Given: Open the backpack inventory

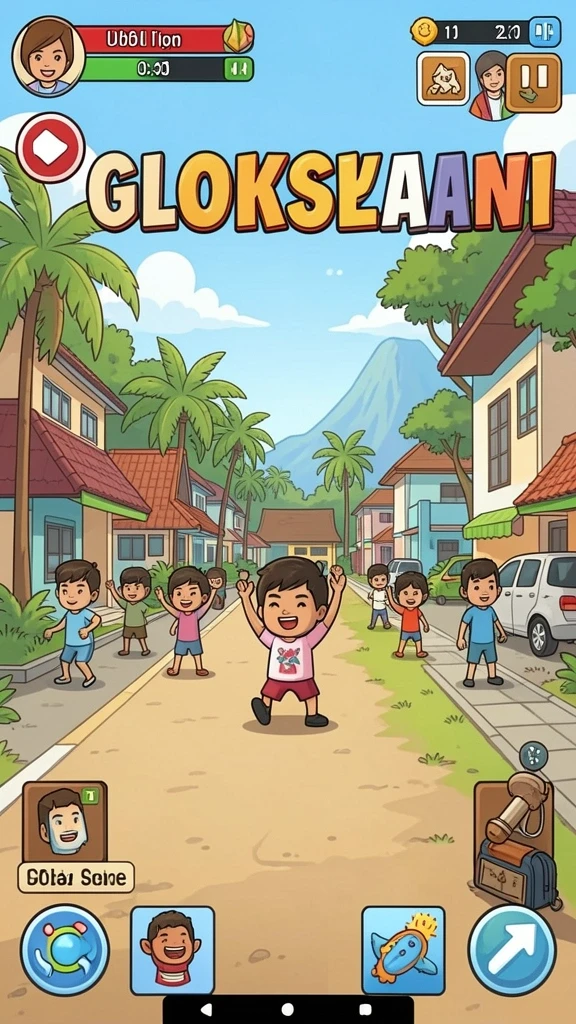Looking at the screenshot, I should (516, 841).
